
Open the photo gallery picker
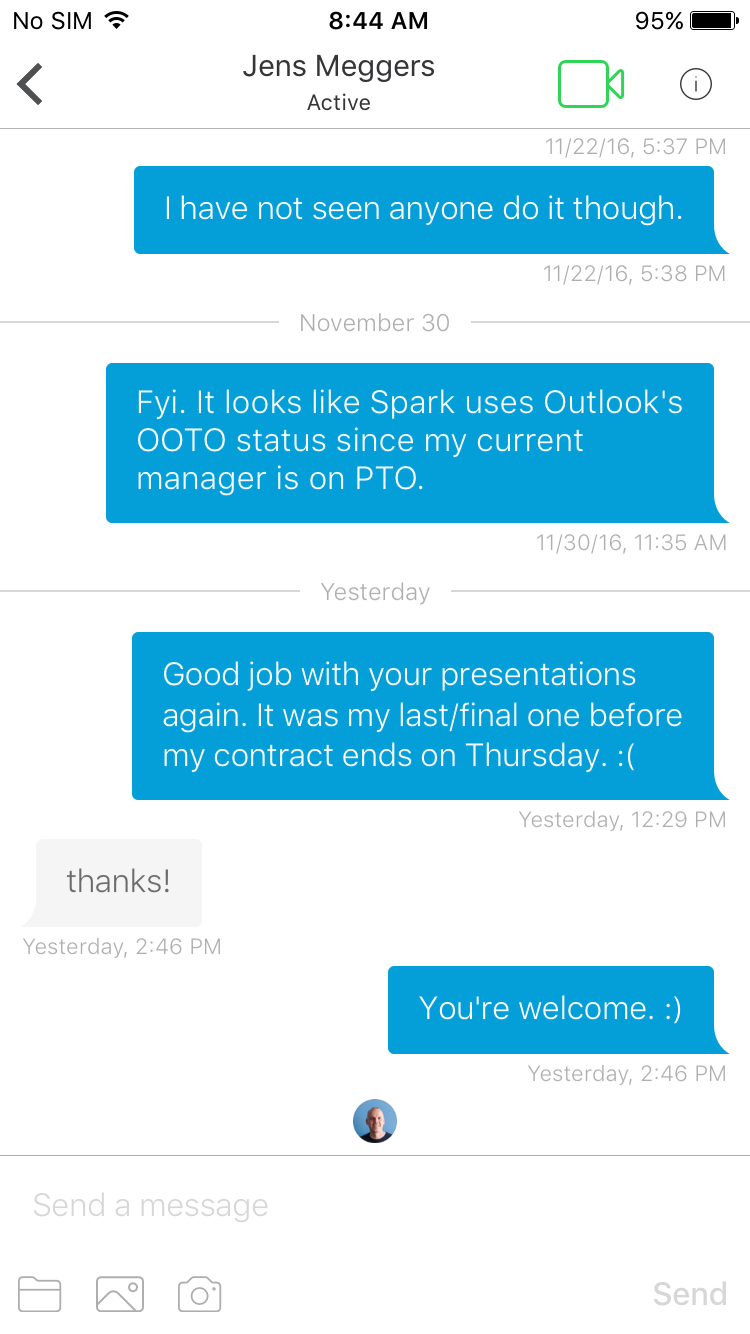120,1294
